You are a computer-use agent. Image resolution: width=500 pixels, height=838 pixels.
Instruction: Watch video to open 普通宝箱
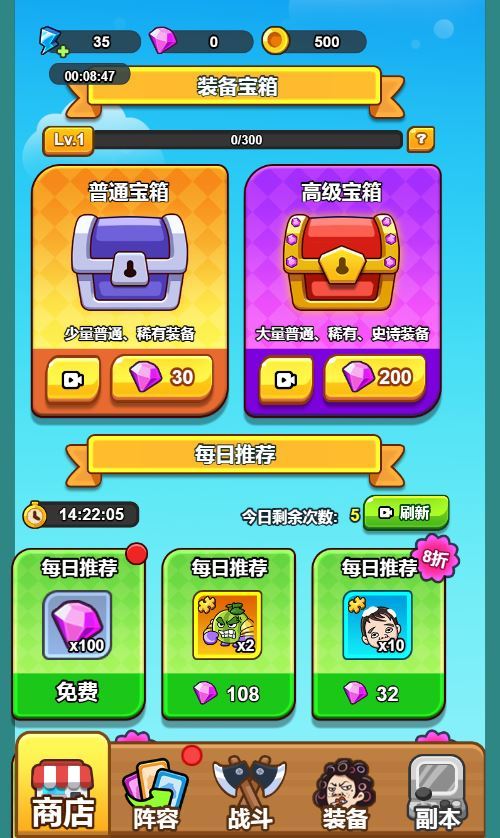(73, 379)
